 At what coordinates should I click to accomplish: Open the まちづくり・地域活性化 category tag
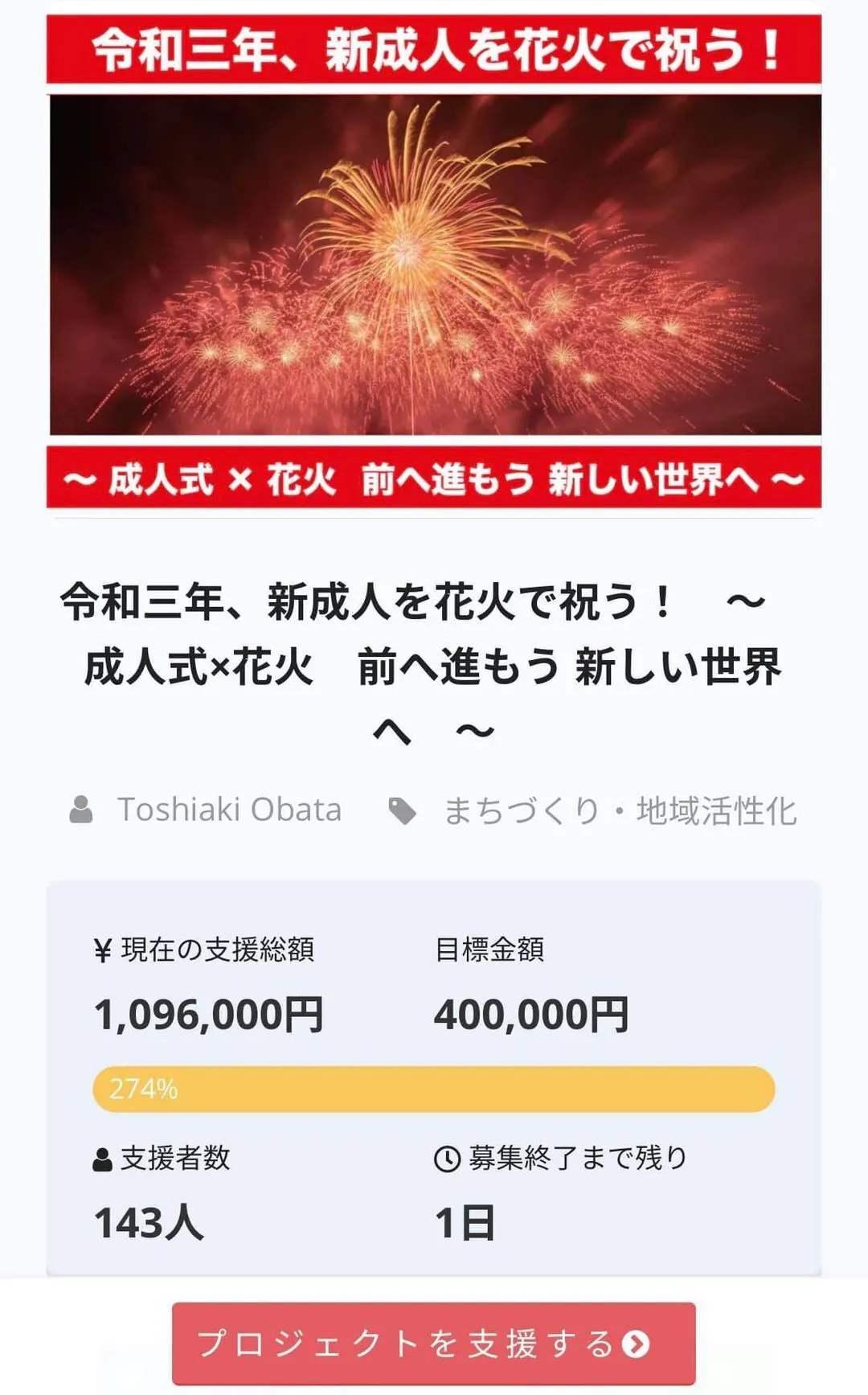(x=619, y=810)
